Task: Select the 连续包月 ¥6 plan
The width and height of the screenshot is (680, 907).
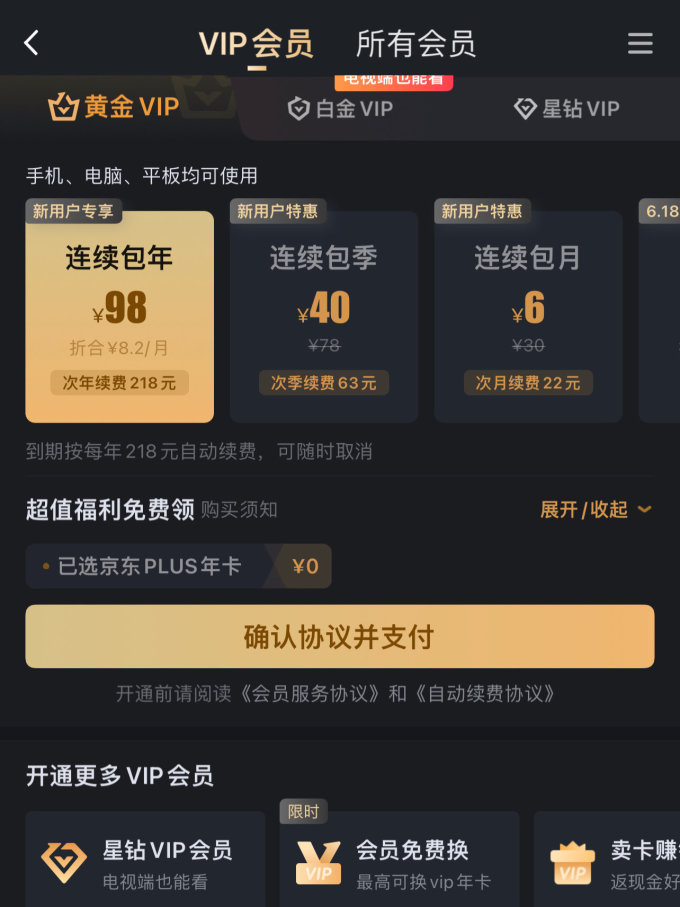Action: (527, 316)
